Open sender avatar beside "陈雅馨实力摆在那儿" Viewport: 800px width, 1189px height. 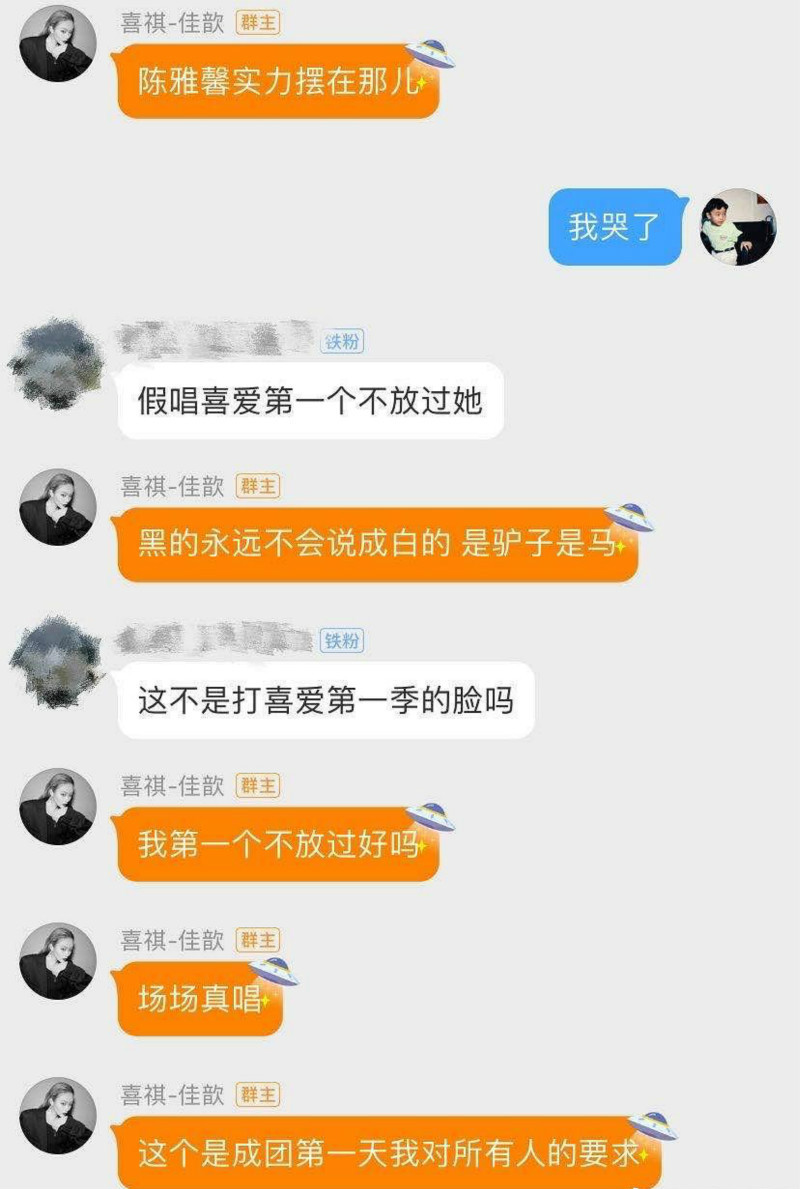coord(58,44)
